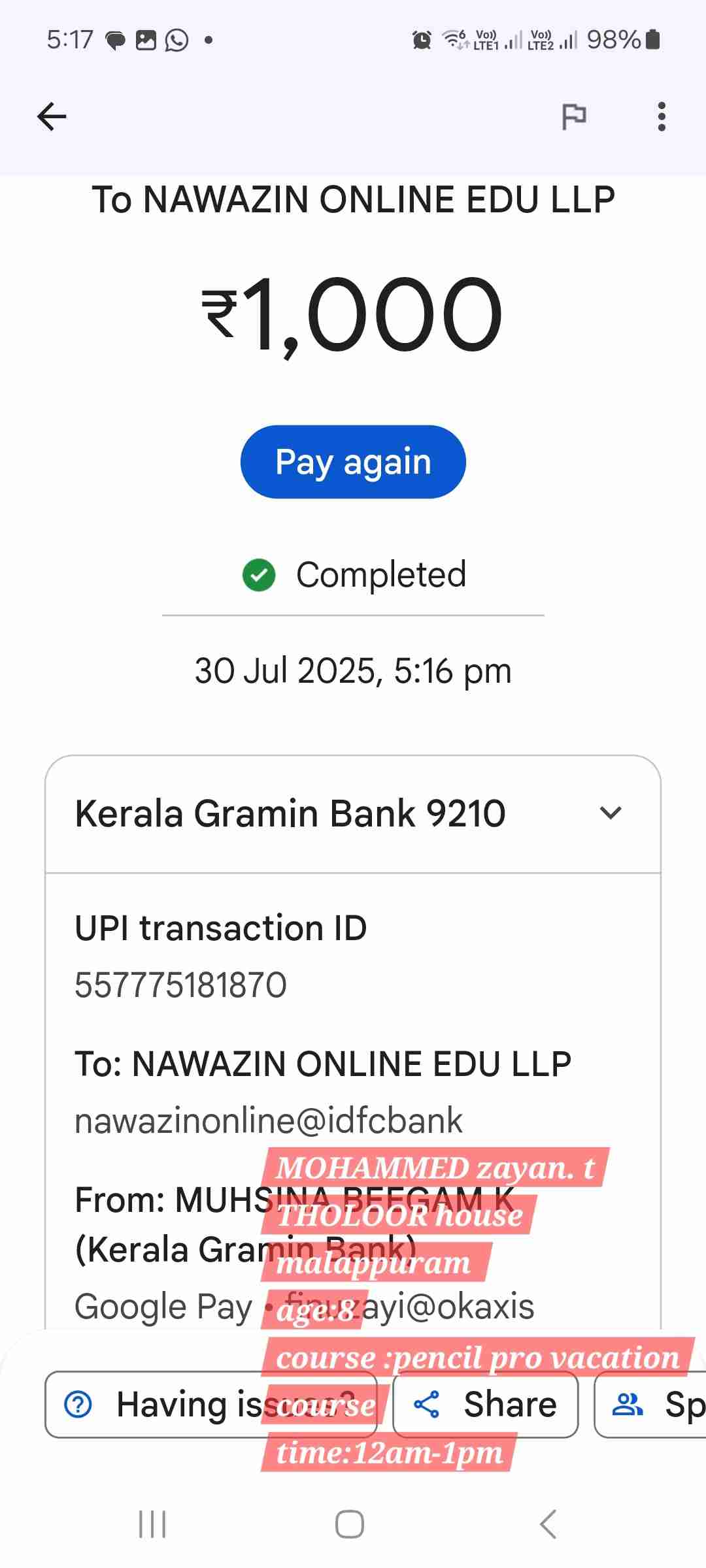706x1568 pixels.
Task: Go back using the top arrow
Action: point(52,117)
